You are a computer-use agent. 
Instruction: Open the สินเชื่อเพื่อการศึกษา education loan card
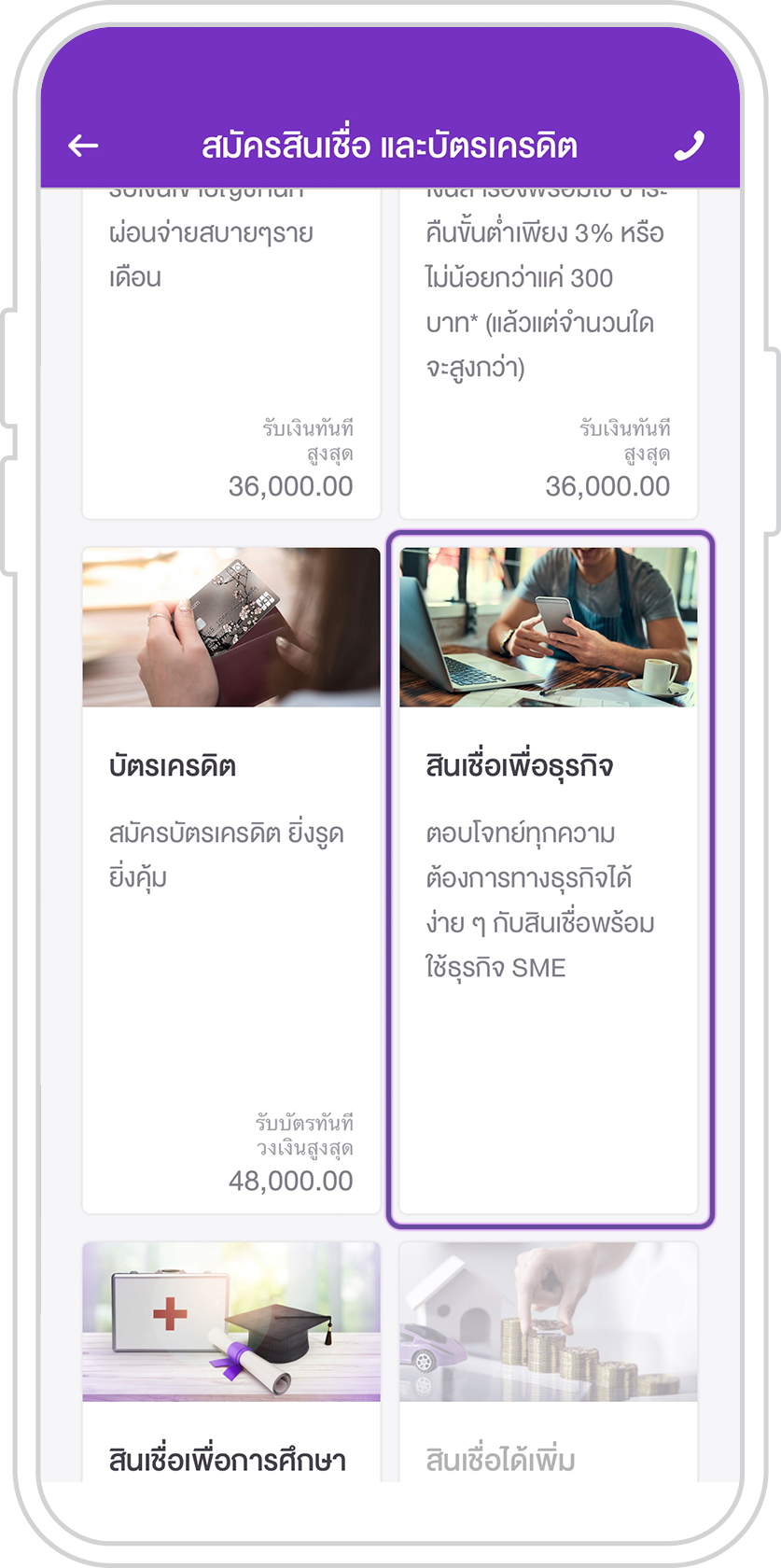(230, 1365)
